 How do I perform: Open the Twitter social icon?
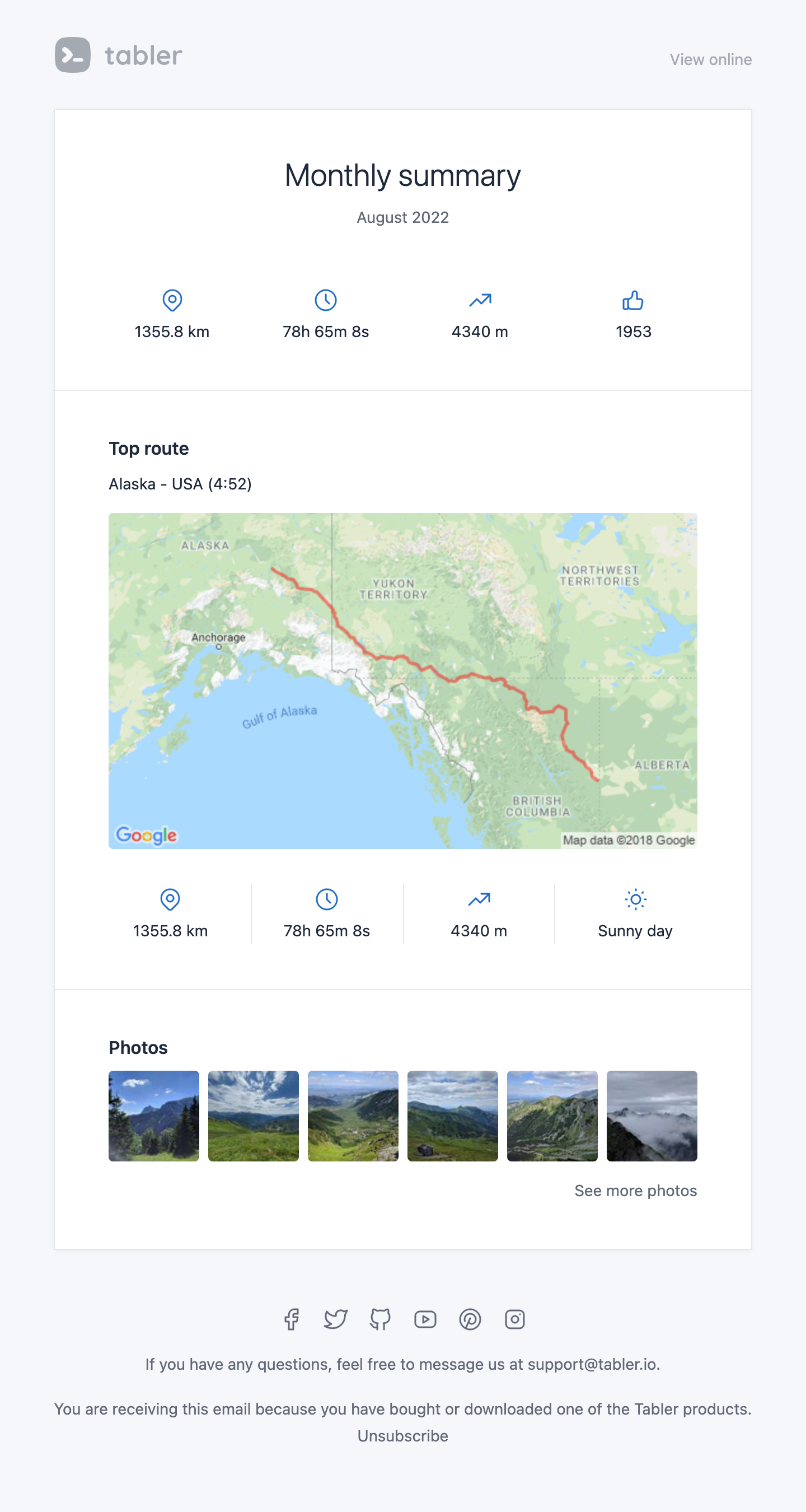[336, 1319]
